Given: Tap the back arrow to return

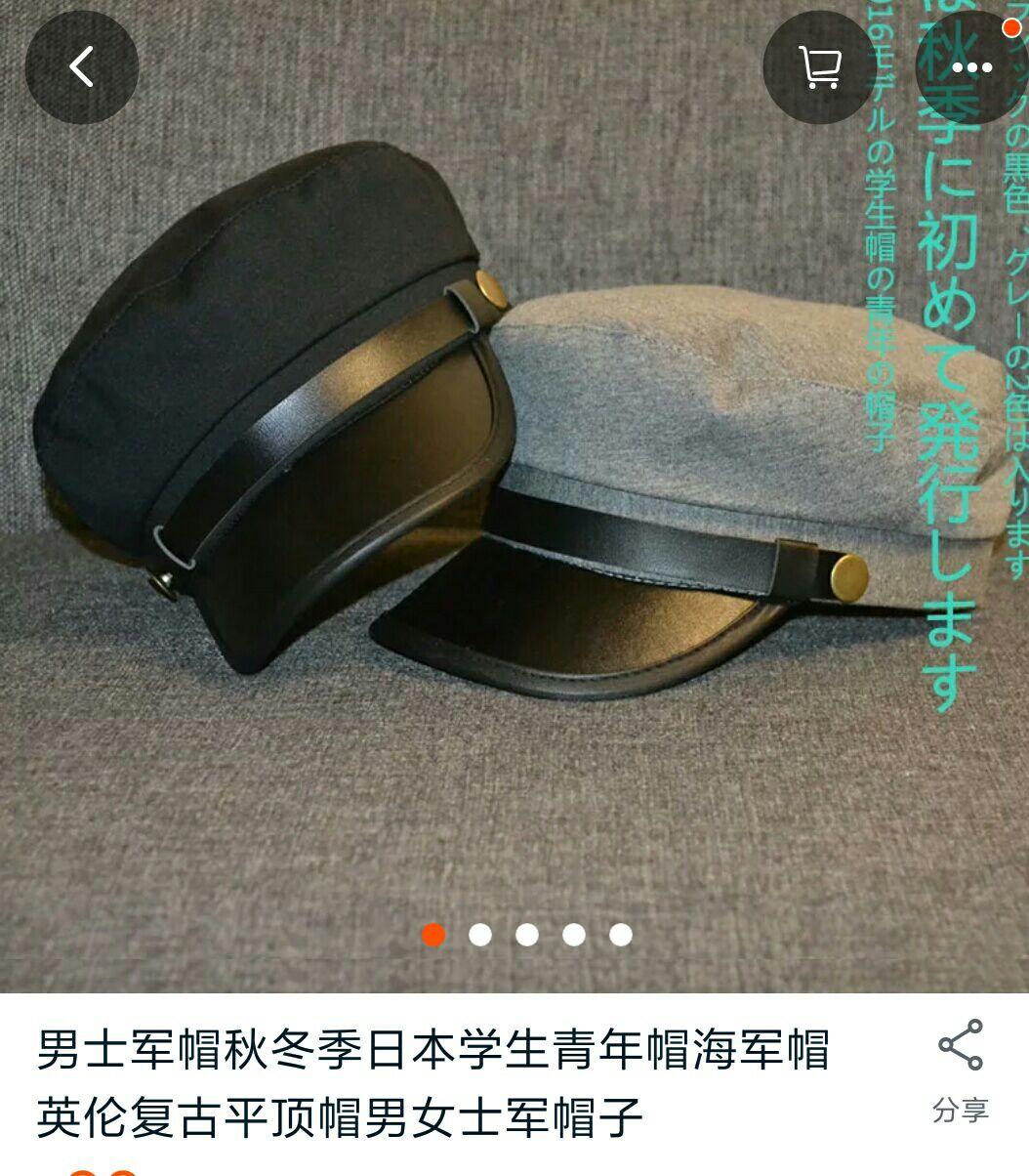Looking at the screenshot, I should [84, 65].
